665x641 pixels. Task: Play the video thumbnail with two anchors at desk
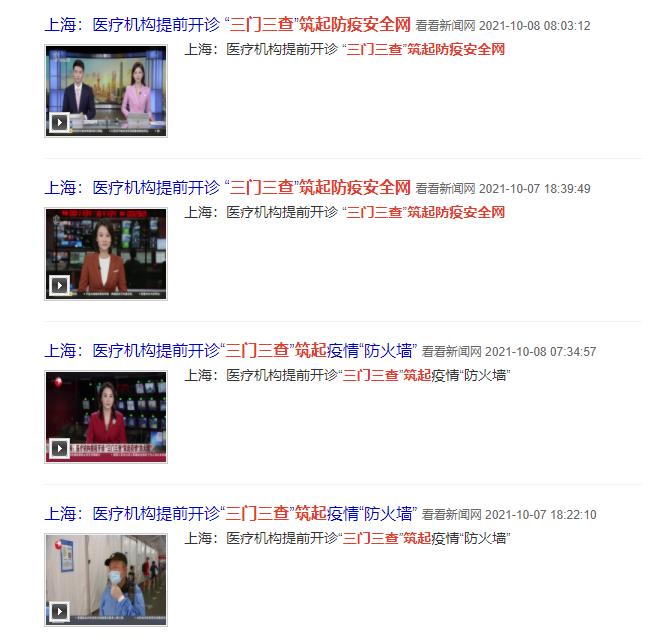(x=106, y=91)
